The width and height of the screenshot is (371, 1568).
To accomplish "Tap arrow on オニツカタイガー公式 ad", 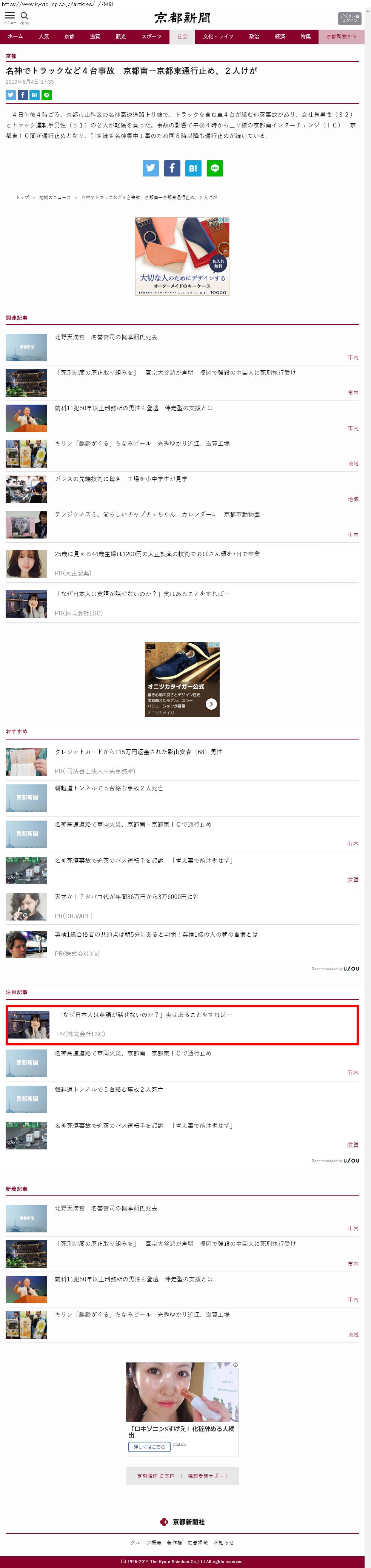I will (x=211, y=704).
